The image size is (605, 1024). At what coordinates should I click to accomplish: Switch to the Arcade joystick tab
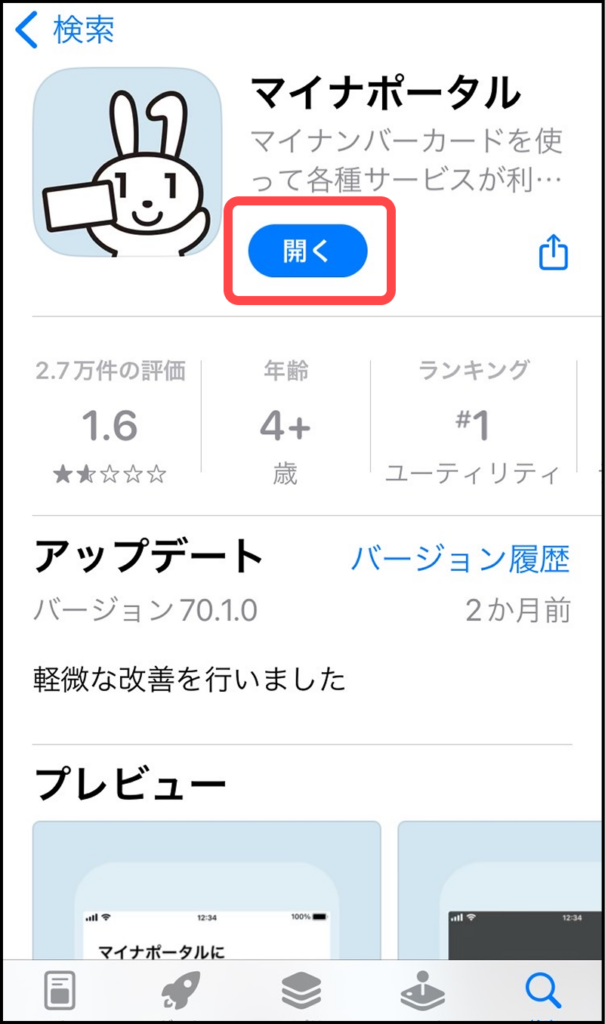pyautogui.click(x=422, y=990)
